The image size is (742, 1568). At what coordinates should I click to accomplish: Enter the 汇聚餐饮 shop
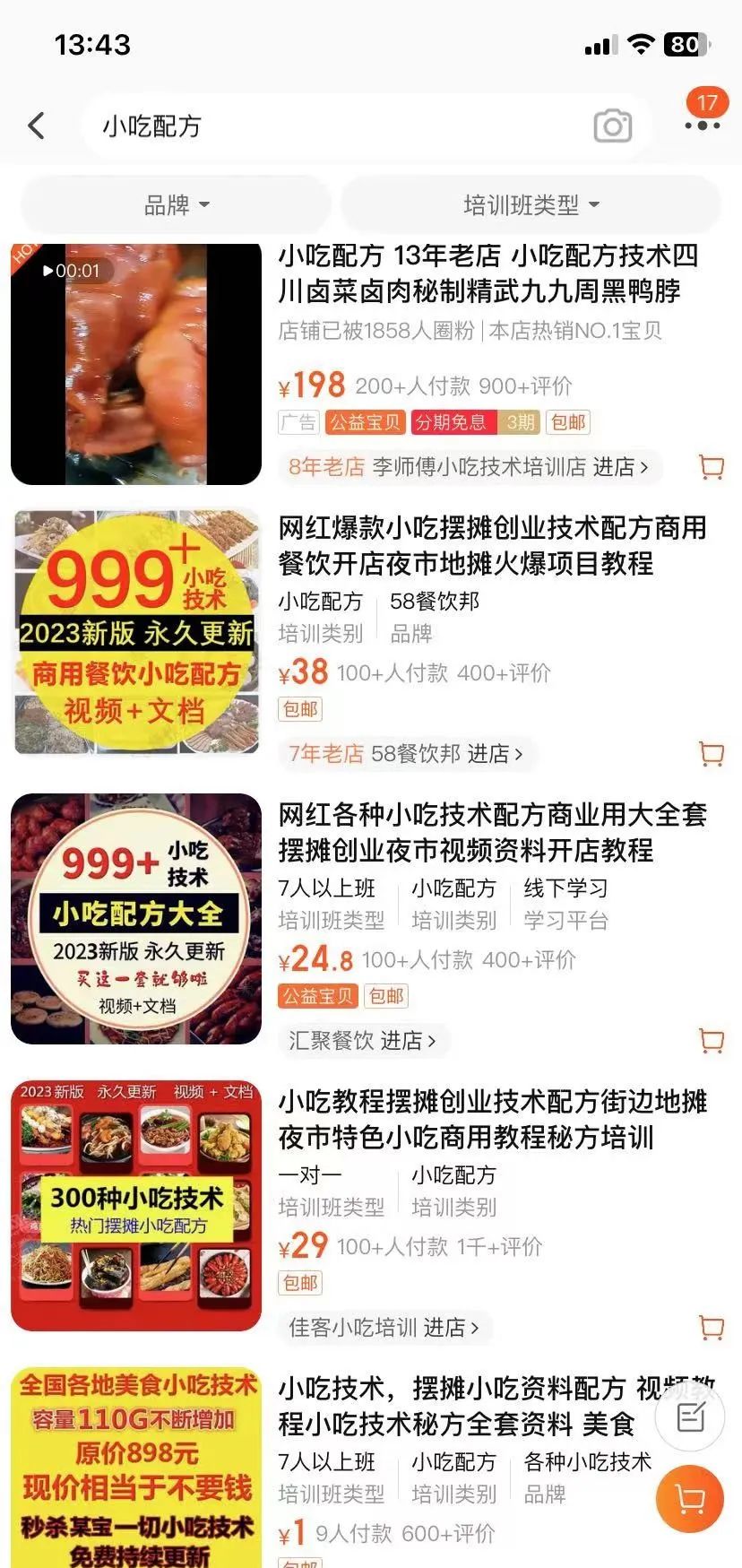coord(362,1041)
